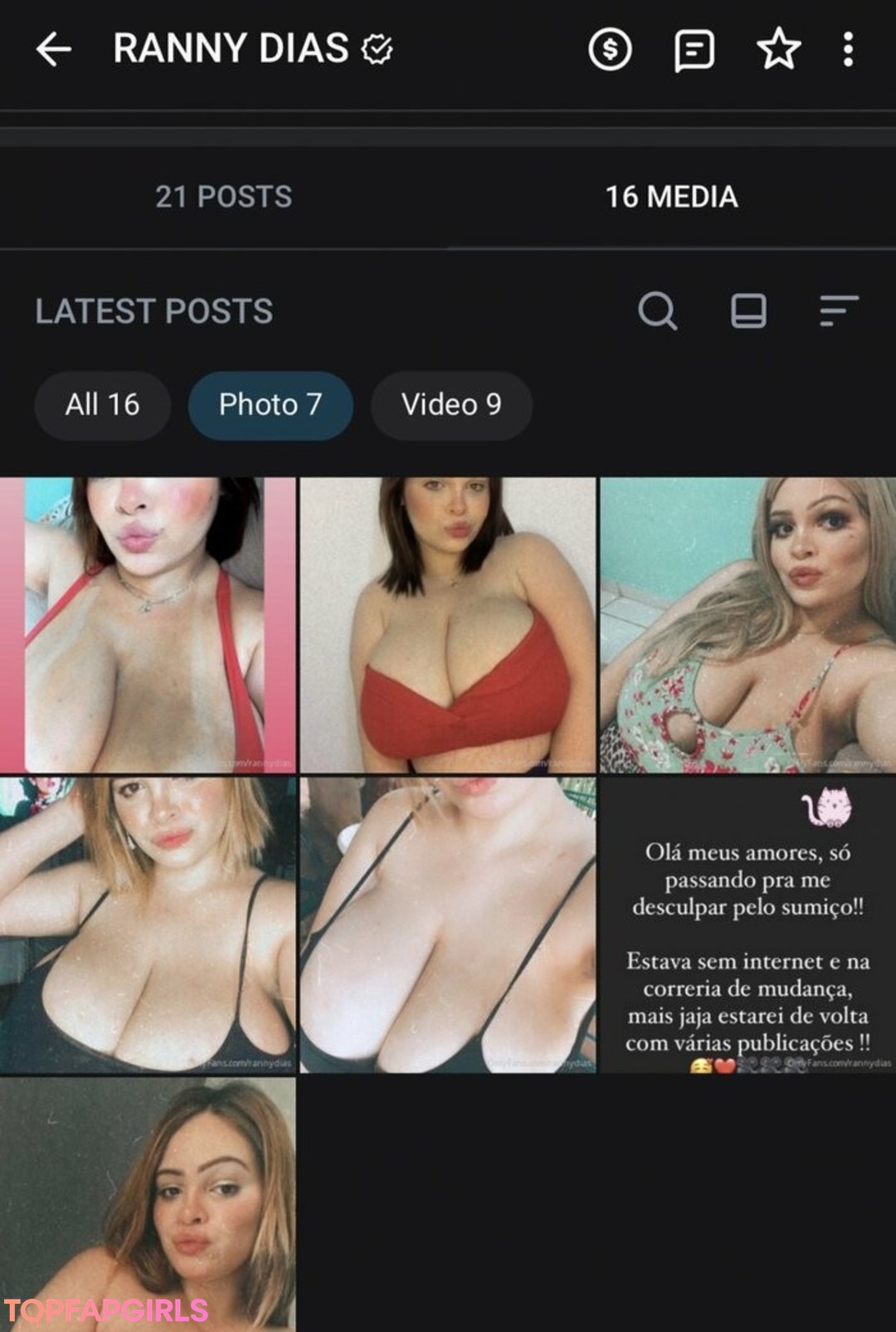Open the three-dot overflow menu
The height and width of the screenshot is (1332, 896).
[847, 50]
